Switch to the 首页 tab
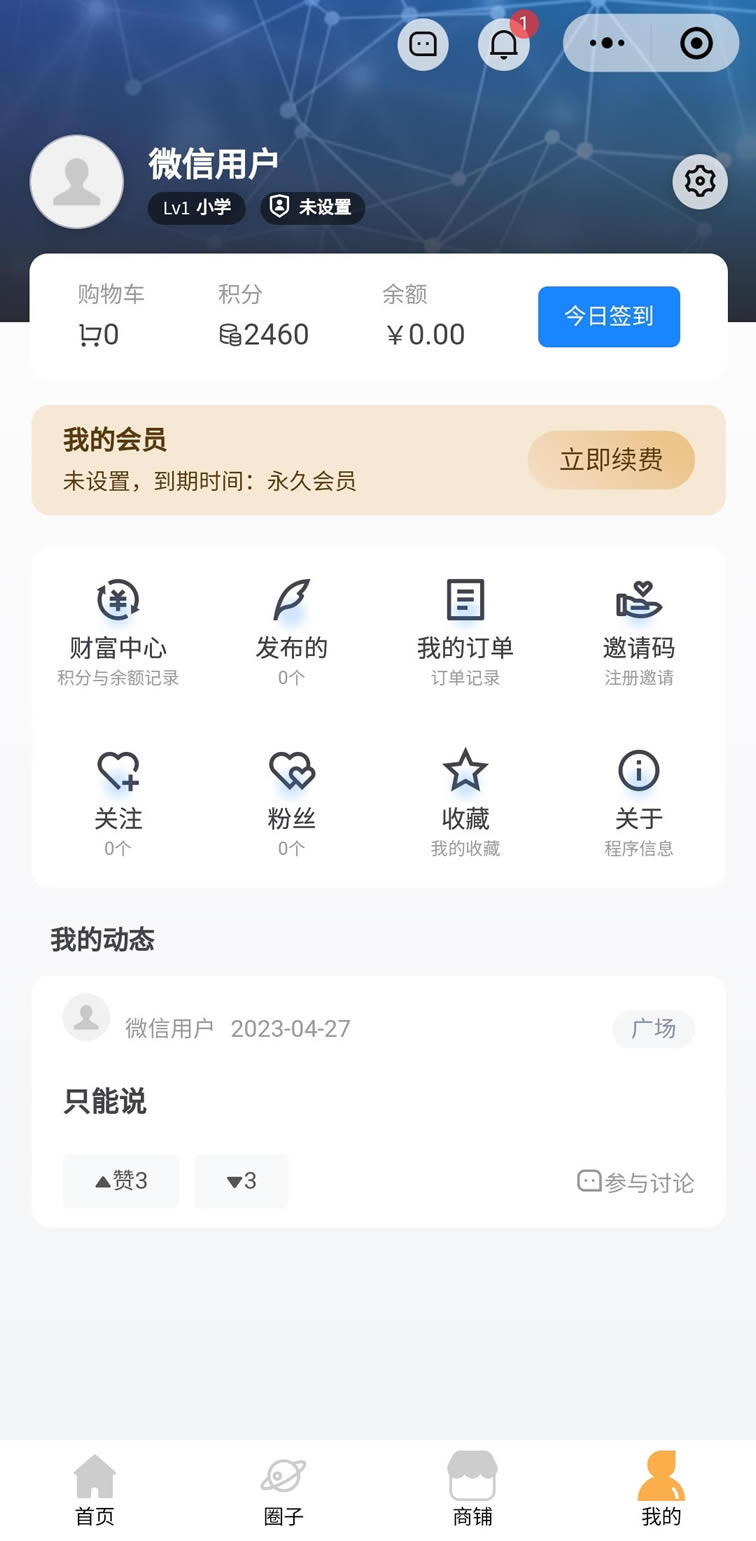 click(x=95, y=1490)
